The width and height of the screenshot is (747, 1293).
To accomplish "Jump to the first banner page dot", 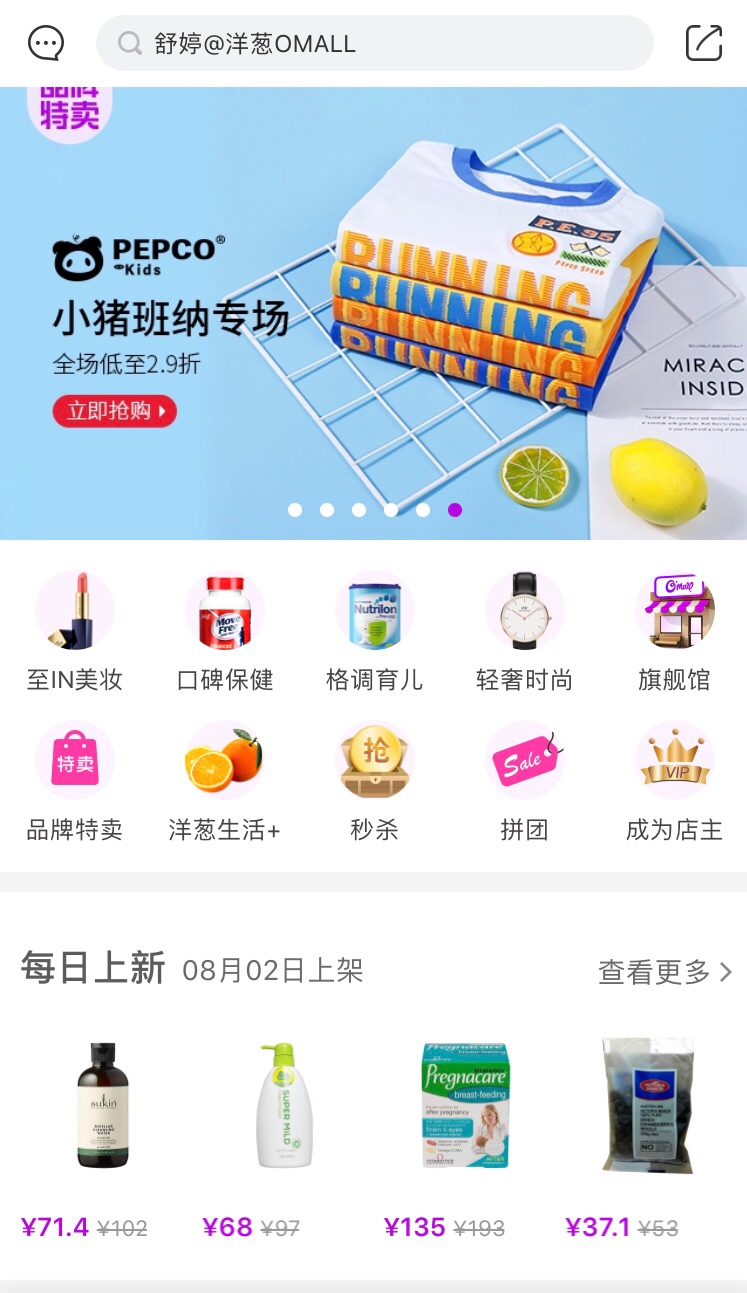I will point(295,510).
